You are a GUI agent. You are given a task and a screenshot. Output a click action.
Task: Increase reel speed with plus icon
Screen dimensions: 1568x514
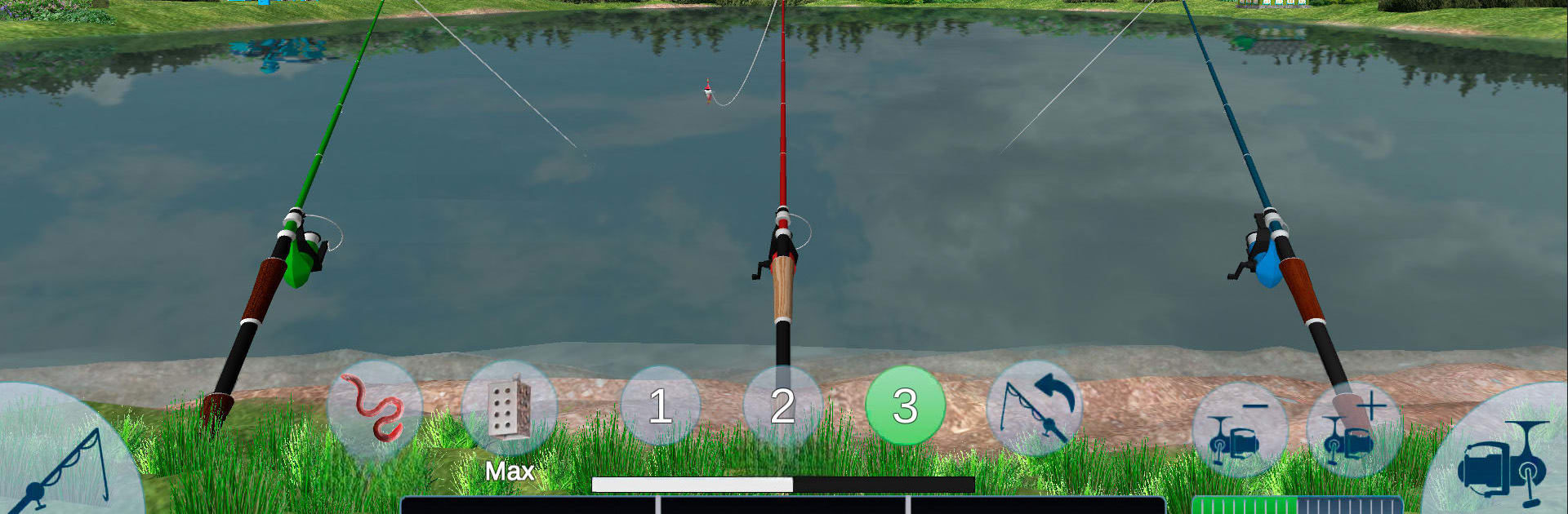coord(1354,430)
